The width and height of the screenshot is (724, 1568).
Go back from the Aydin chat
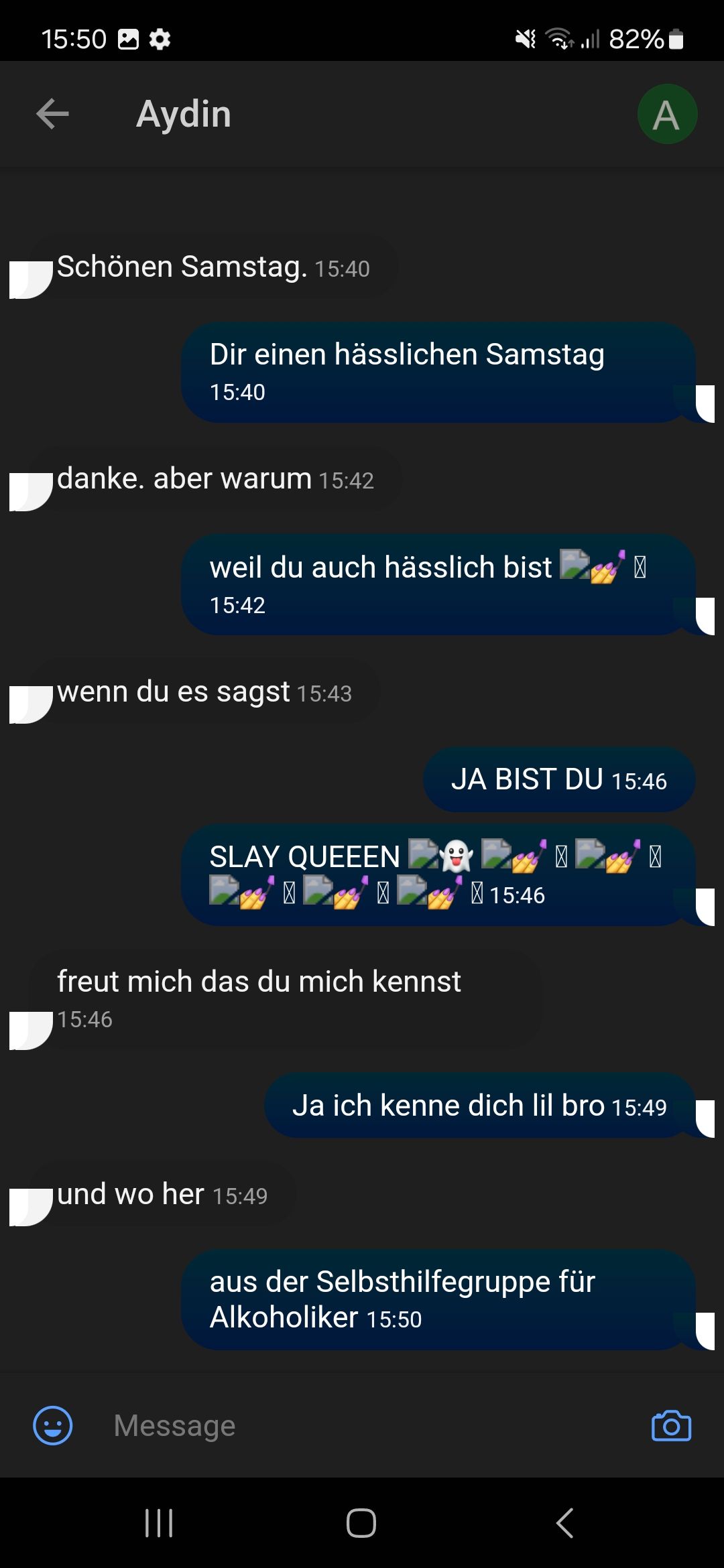tap(52, 114)
